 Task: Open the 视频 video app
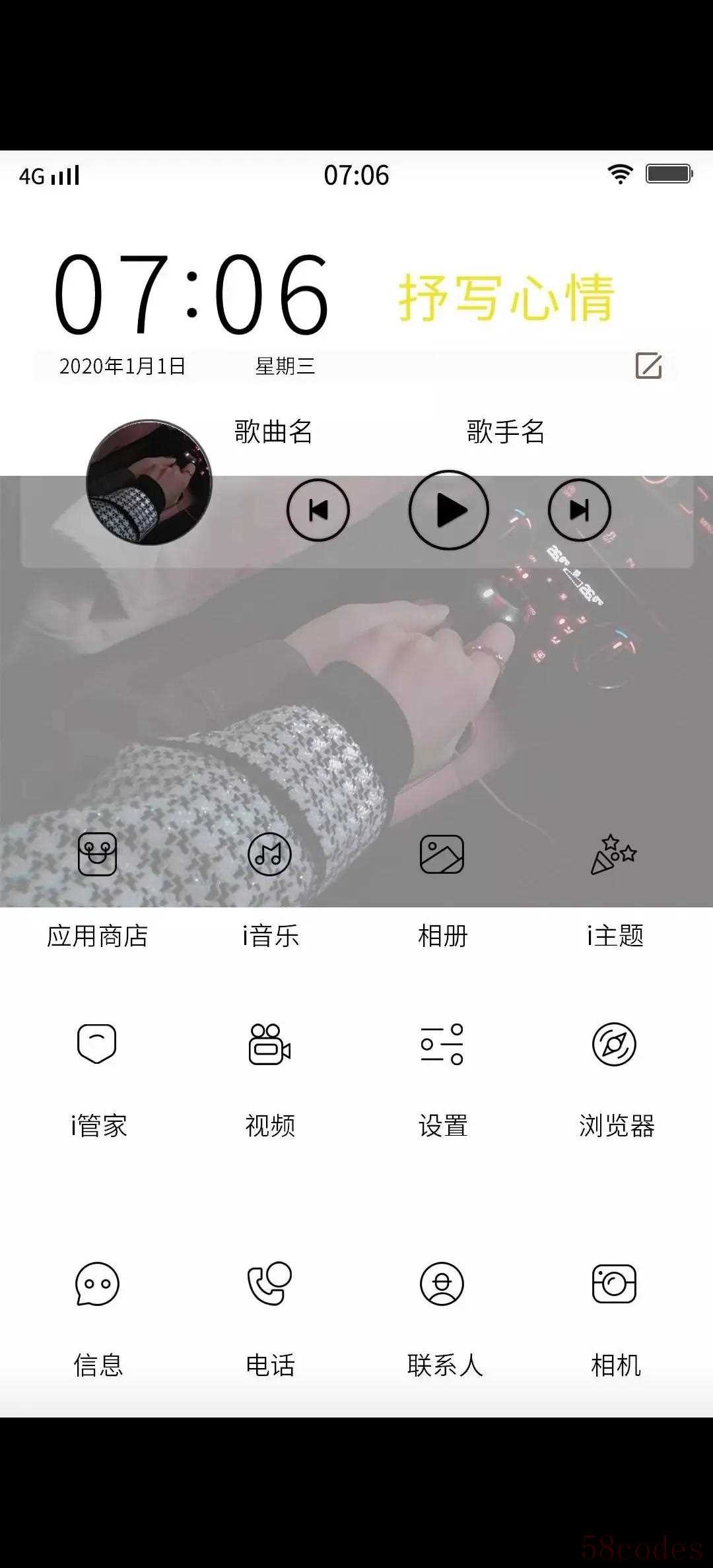pyautogui.click(x=269, y=1045)
